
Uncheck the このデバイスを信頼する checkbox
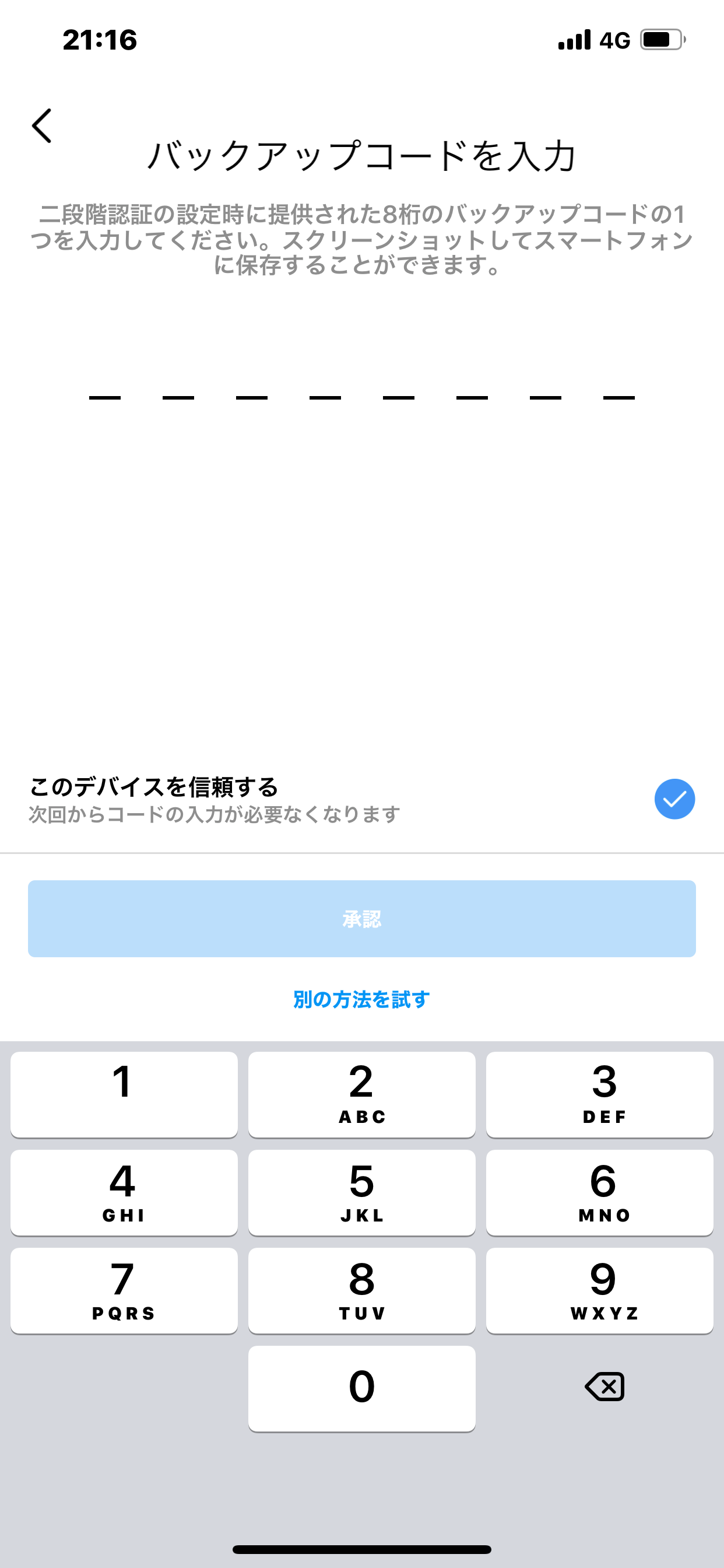(x=674, y=799)
